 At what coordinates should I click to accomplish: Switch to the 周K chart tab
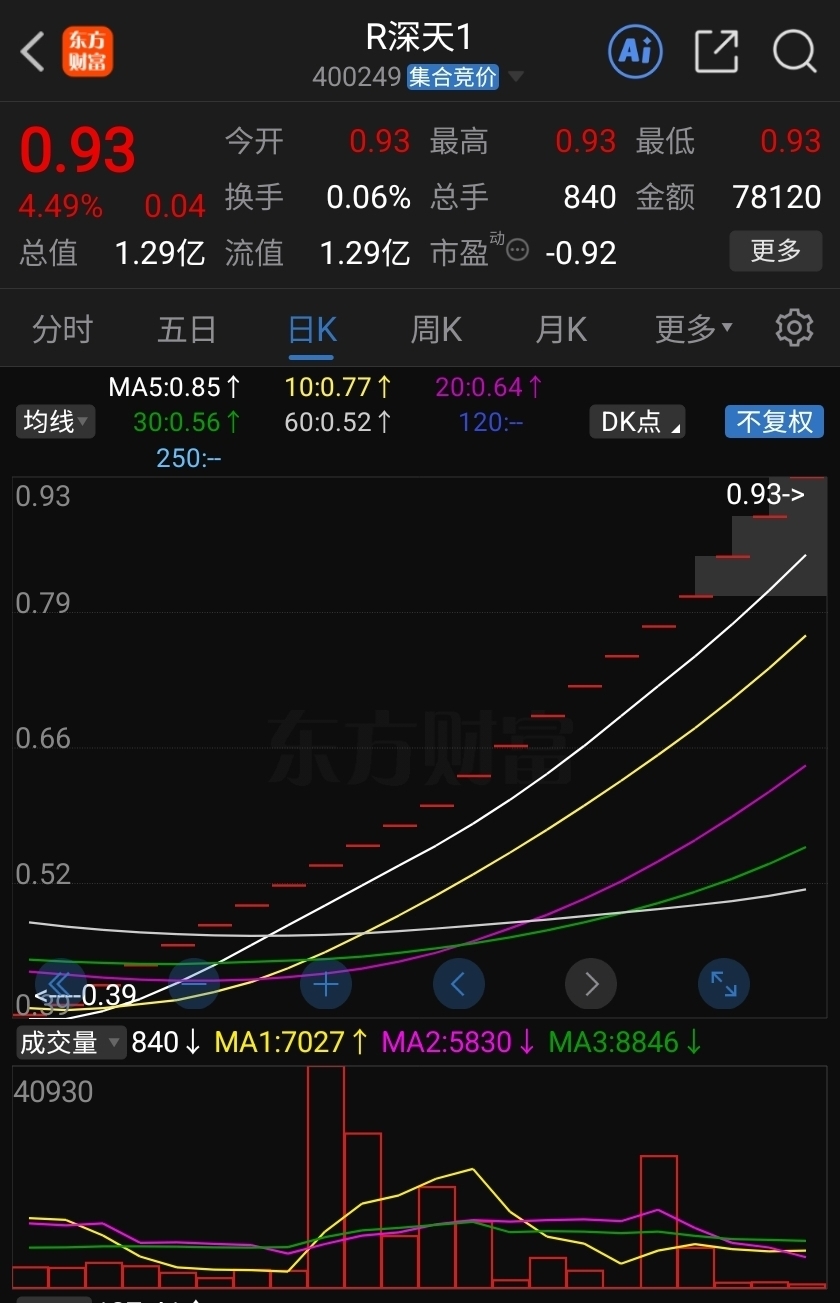tap(436, 329)
